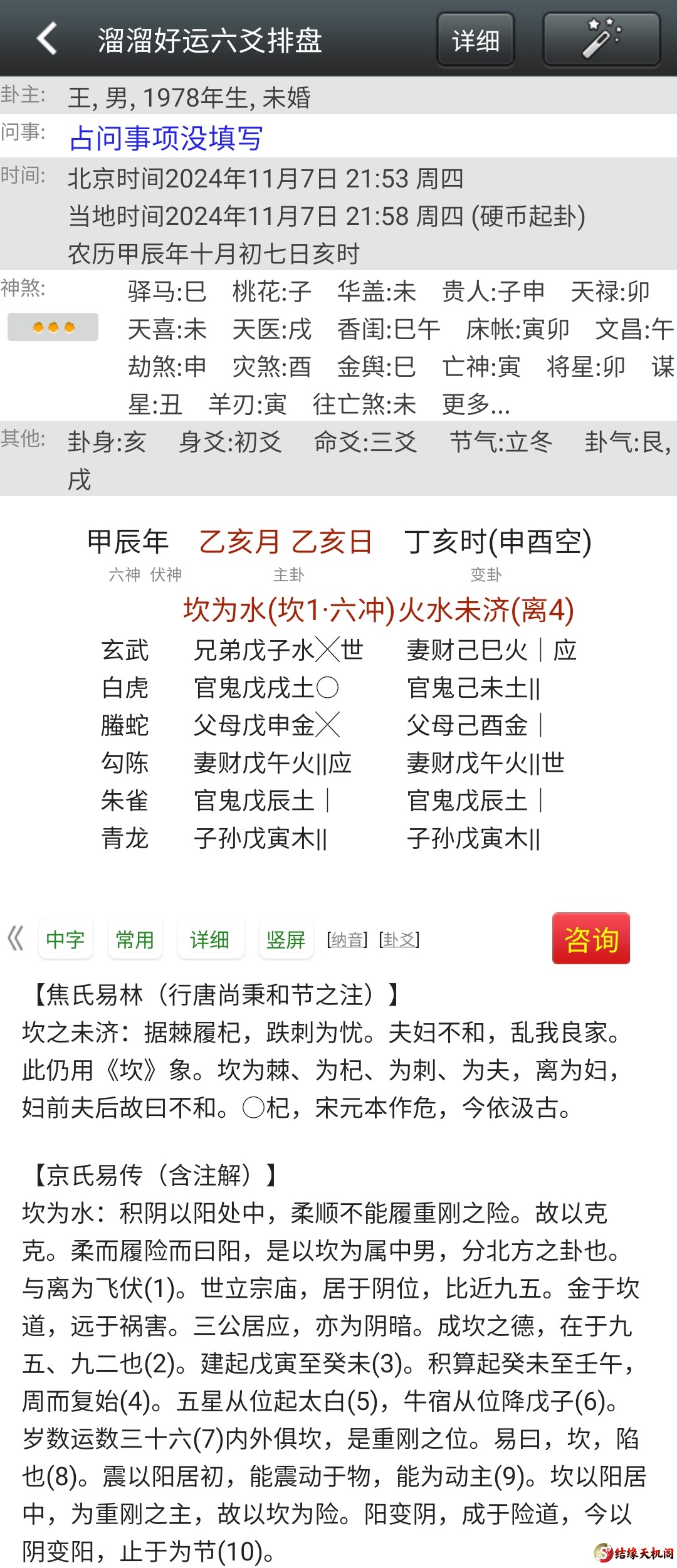Expand the three-dot 神煞 options button

[53, 327]
